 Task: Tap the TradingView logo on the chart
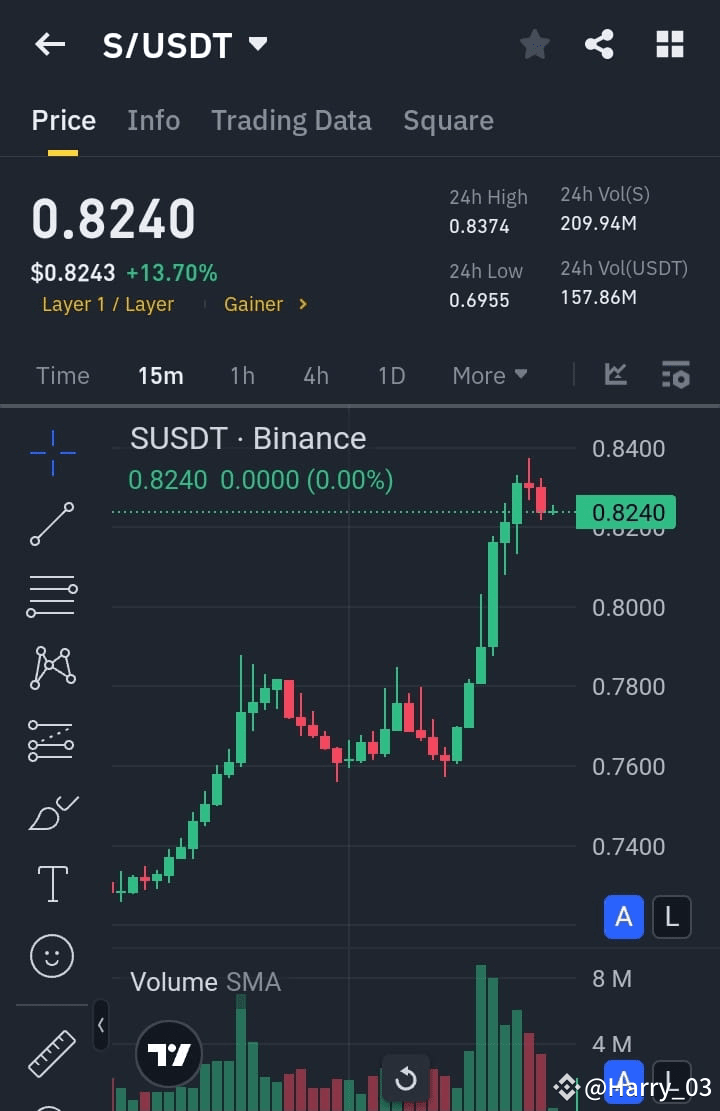[168, 1054]
